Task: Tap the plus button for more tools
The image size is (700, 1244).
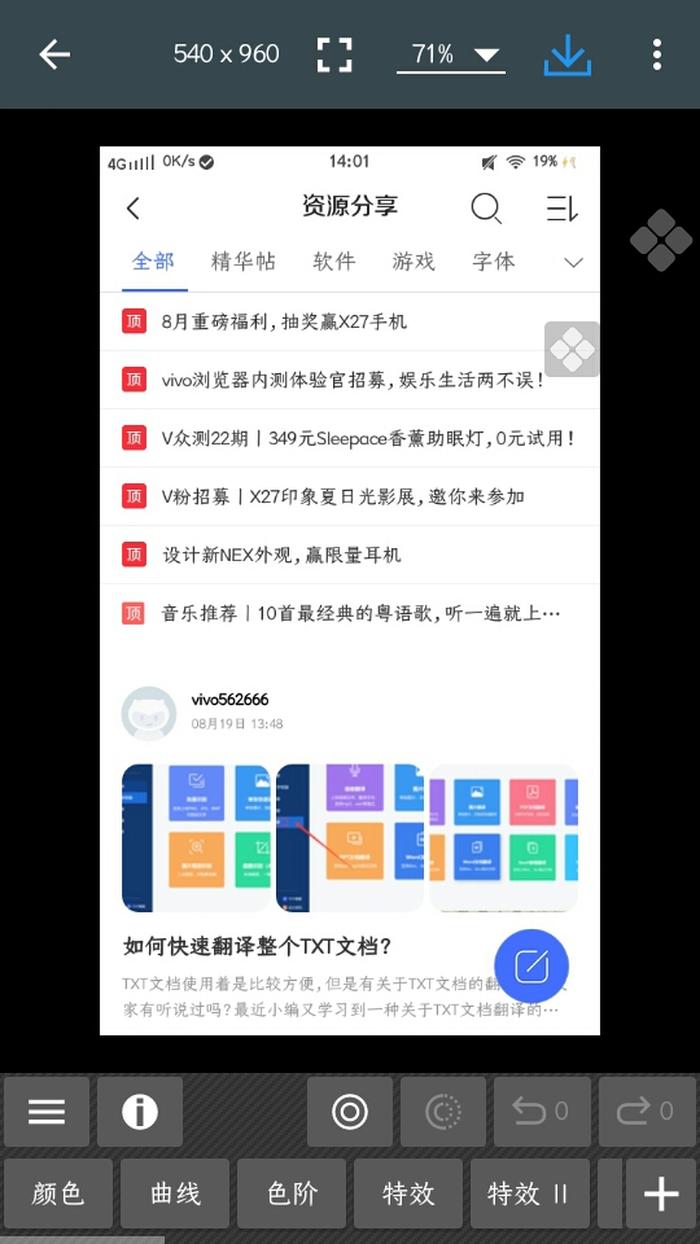Action: (661, 1193)
